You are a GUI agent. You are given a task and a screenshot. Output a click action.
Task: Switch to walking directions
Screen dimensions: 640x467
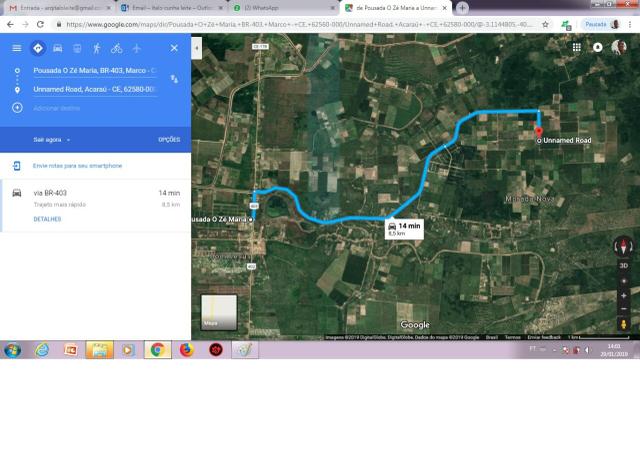(x=97, y=48)
